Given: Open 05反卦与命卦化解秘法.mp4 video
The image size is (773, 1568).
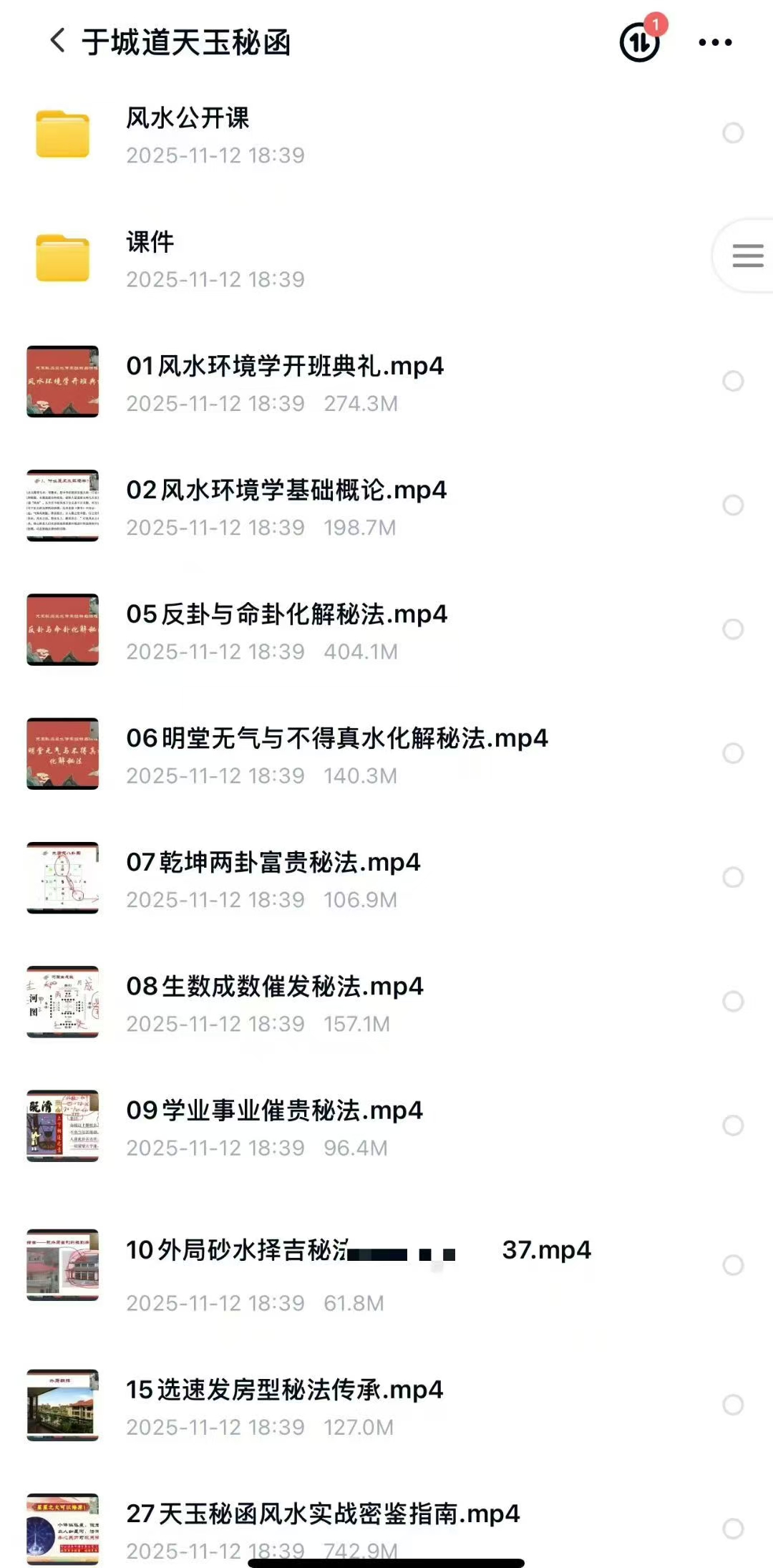Looking at the screenshot, I should pyautogui.click(x=286, y=614).
